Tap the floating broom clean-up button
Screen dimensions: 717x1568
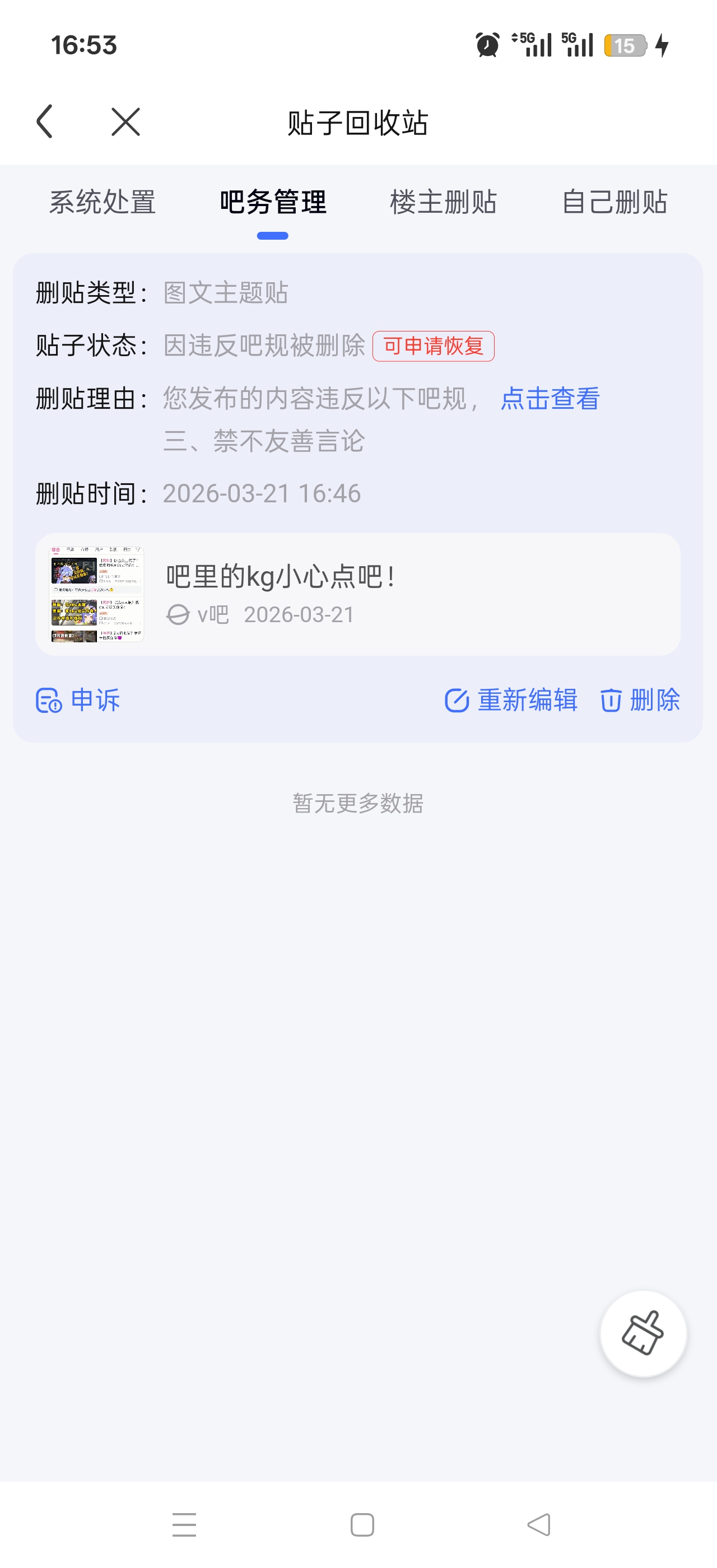click(x=642, y=1333)
